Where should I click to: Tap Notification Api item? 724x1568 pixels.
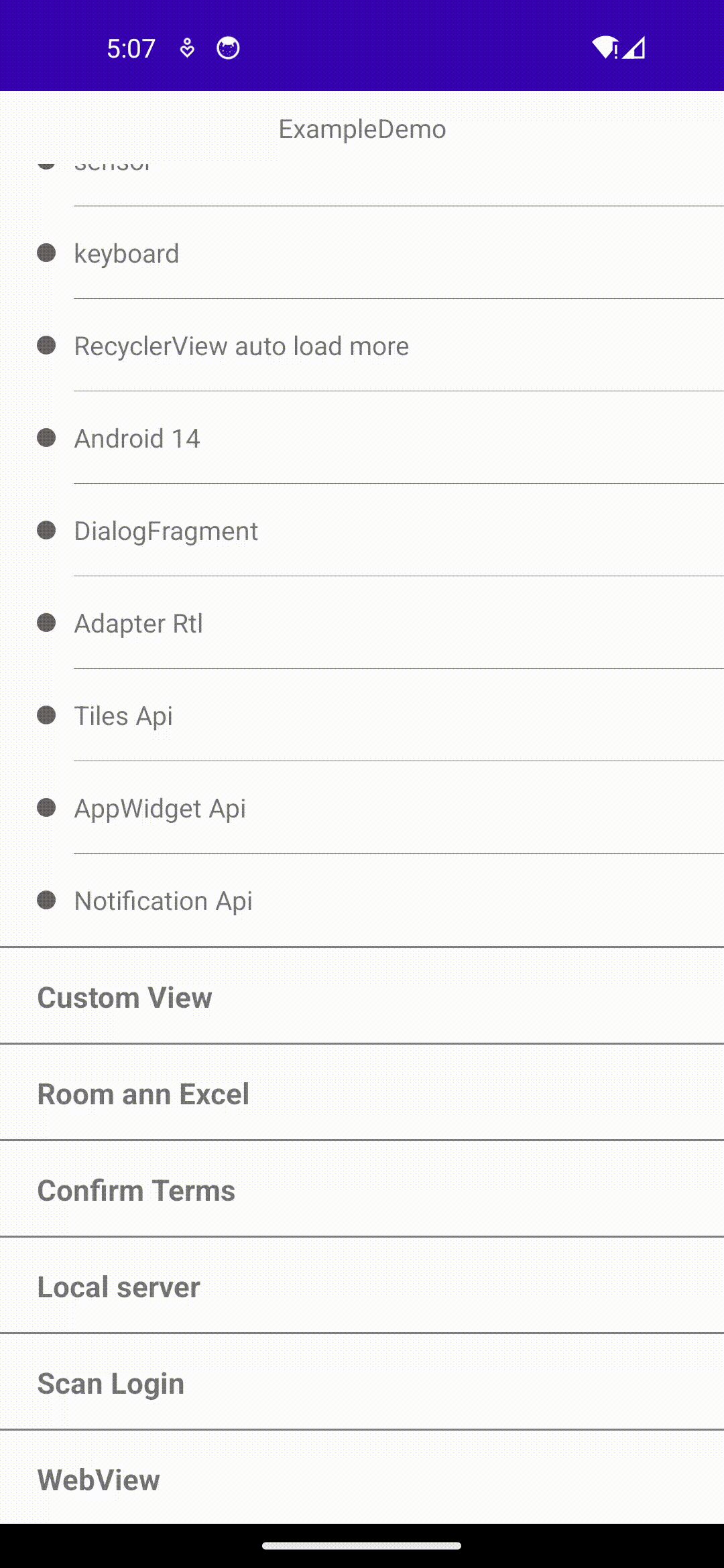163,901
